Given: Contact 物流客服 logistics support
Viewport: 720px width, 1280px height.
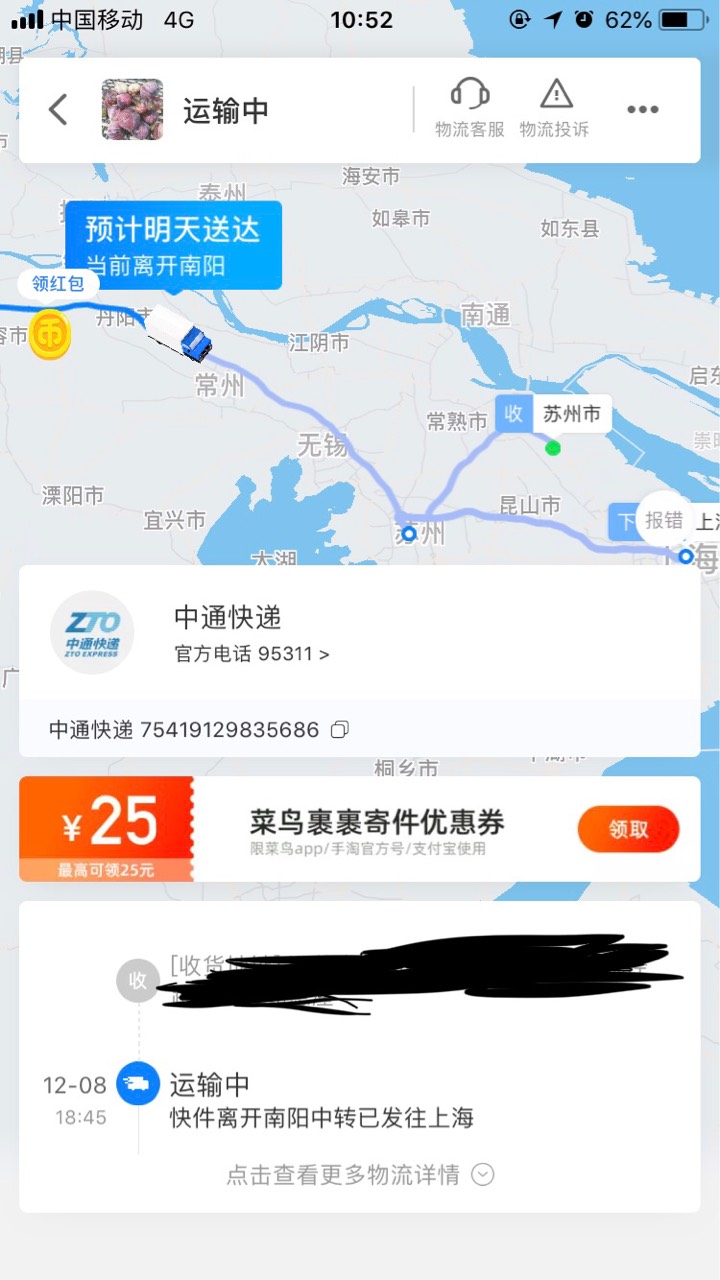Looking at the screenshot, I should pos(470,108).
